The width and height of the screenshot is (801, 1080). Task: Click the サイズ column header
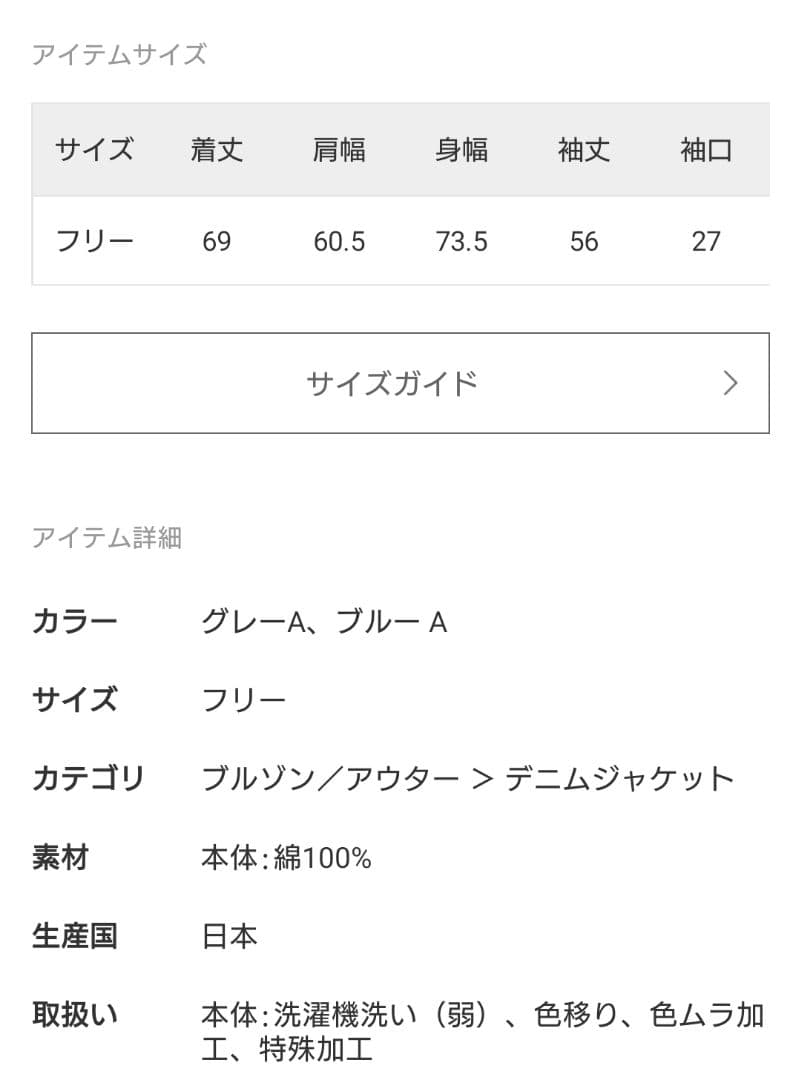tap(92, 150)
